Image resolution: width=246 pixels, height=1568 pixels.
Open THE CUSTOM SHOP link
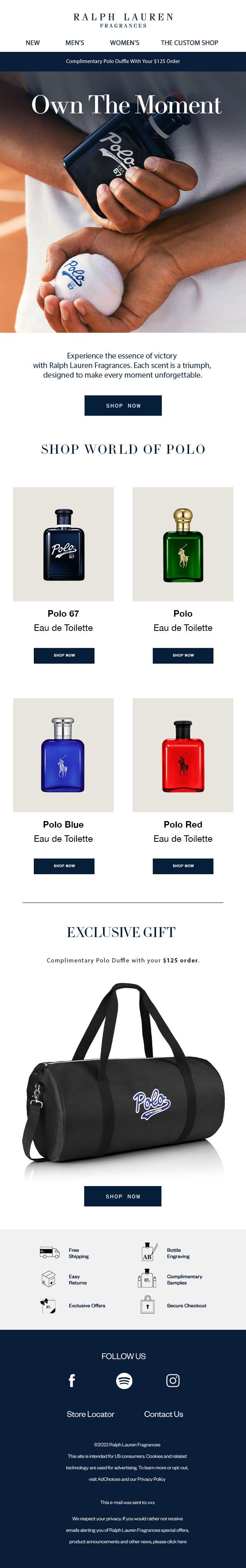(189, 43)
